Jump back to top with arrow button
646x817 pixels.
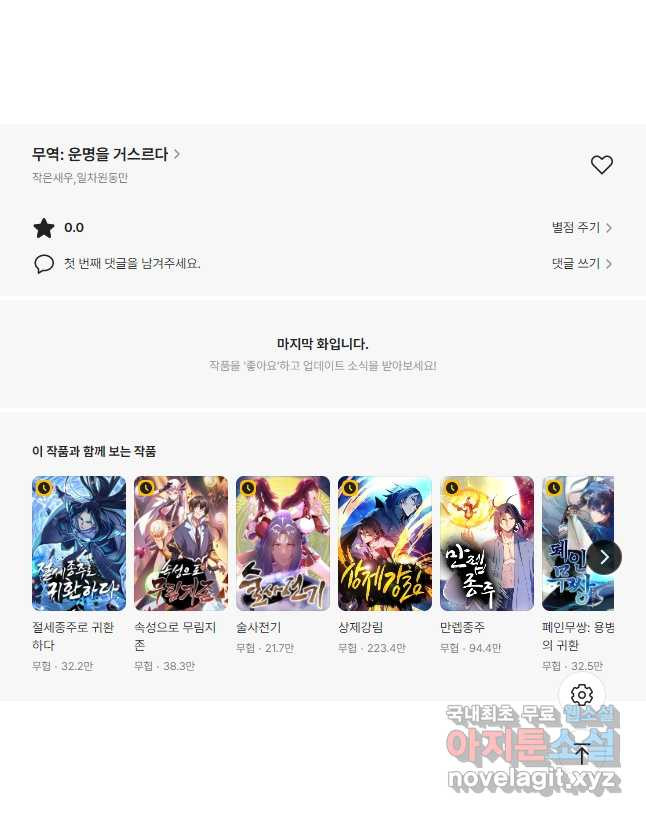tap(582, 753)
